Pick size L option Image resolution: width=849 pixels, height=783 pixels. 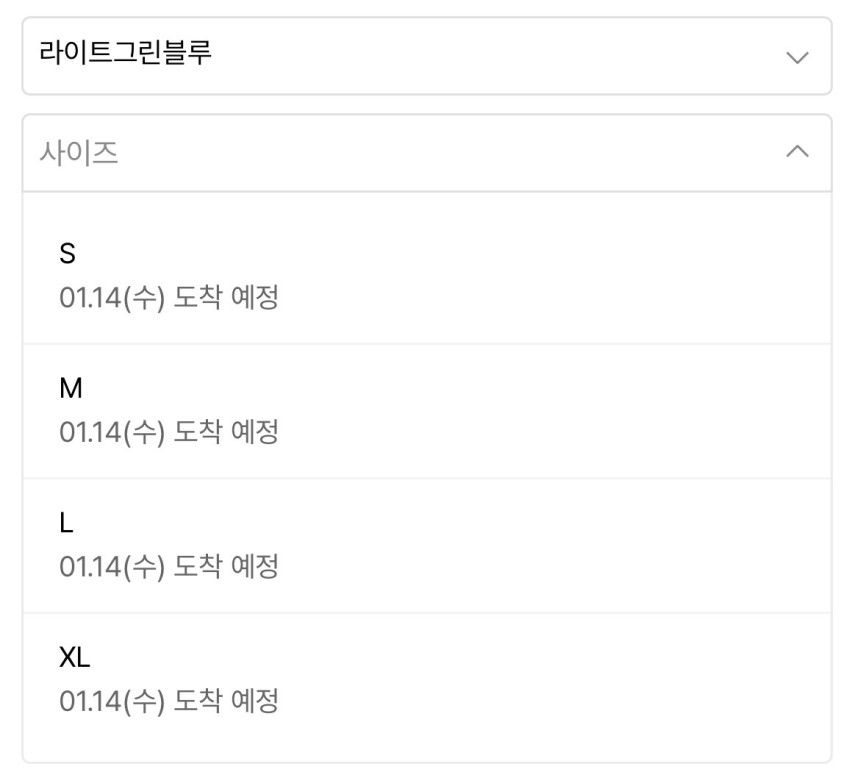pyautogui.click(x=426, y=545)
